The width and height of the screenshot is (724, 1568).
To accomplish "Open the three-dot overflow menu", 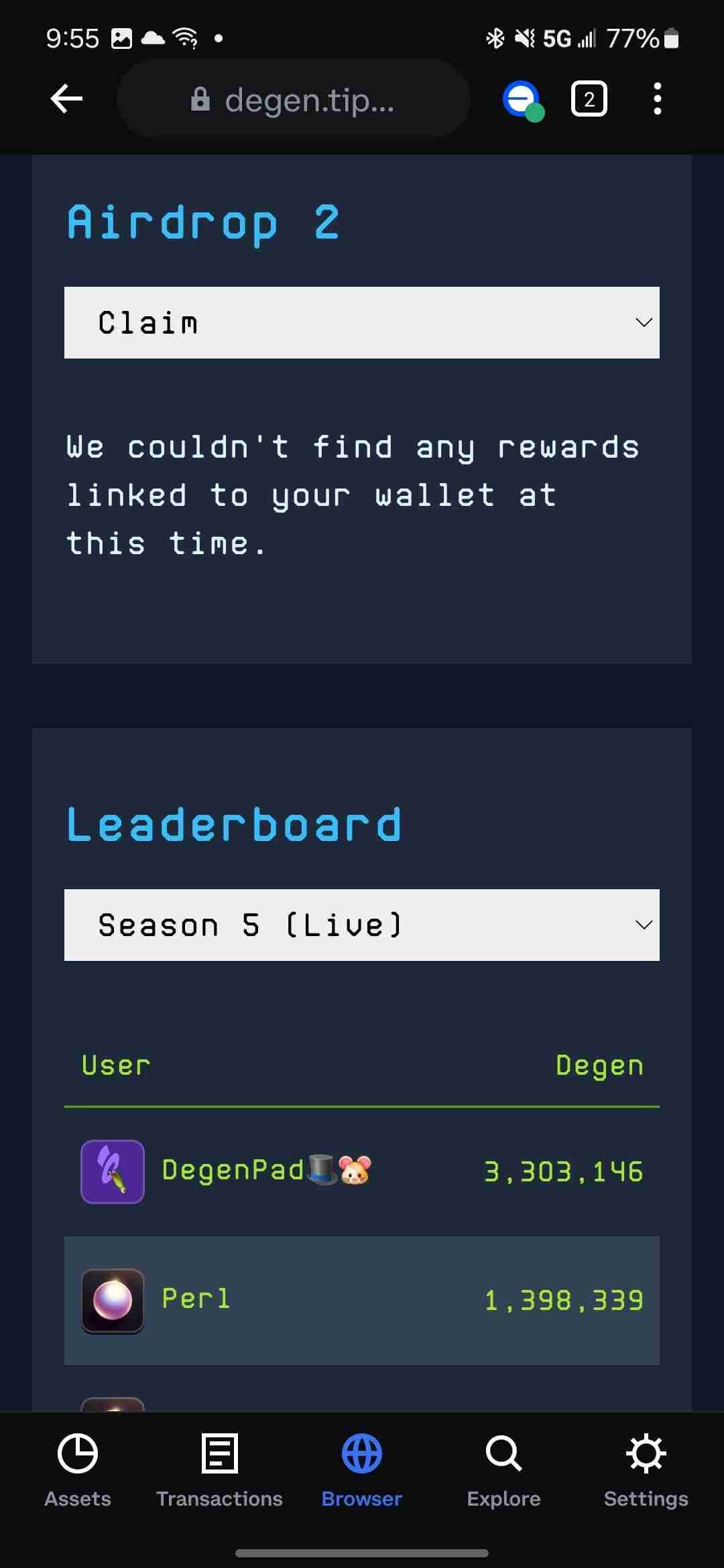I will (657, 99).
